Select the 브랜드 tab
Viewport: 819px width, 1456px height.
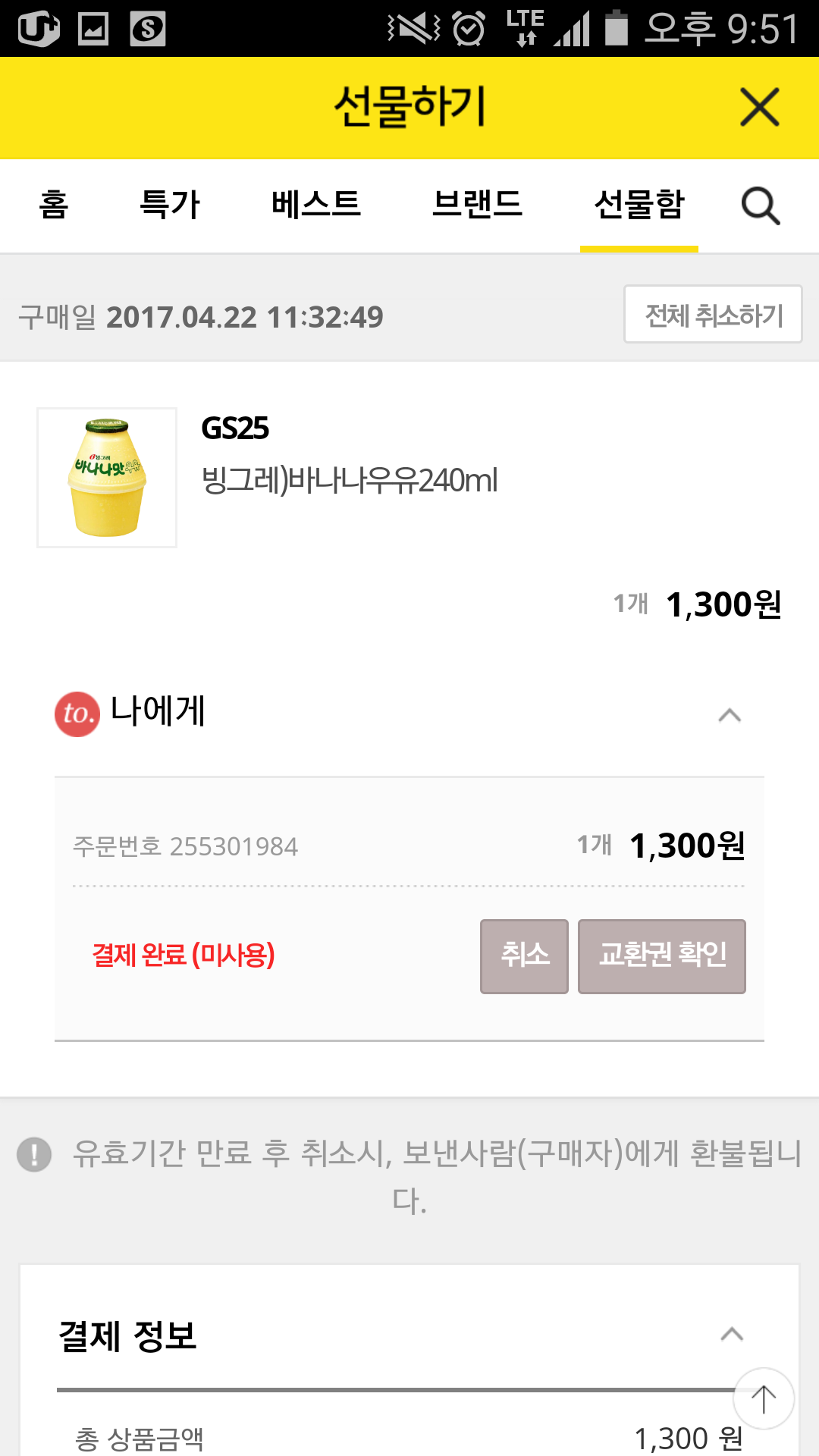click(477, 205)
